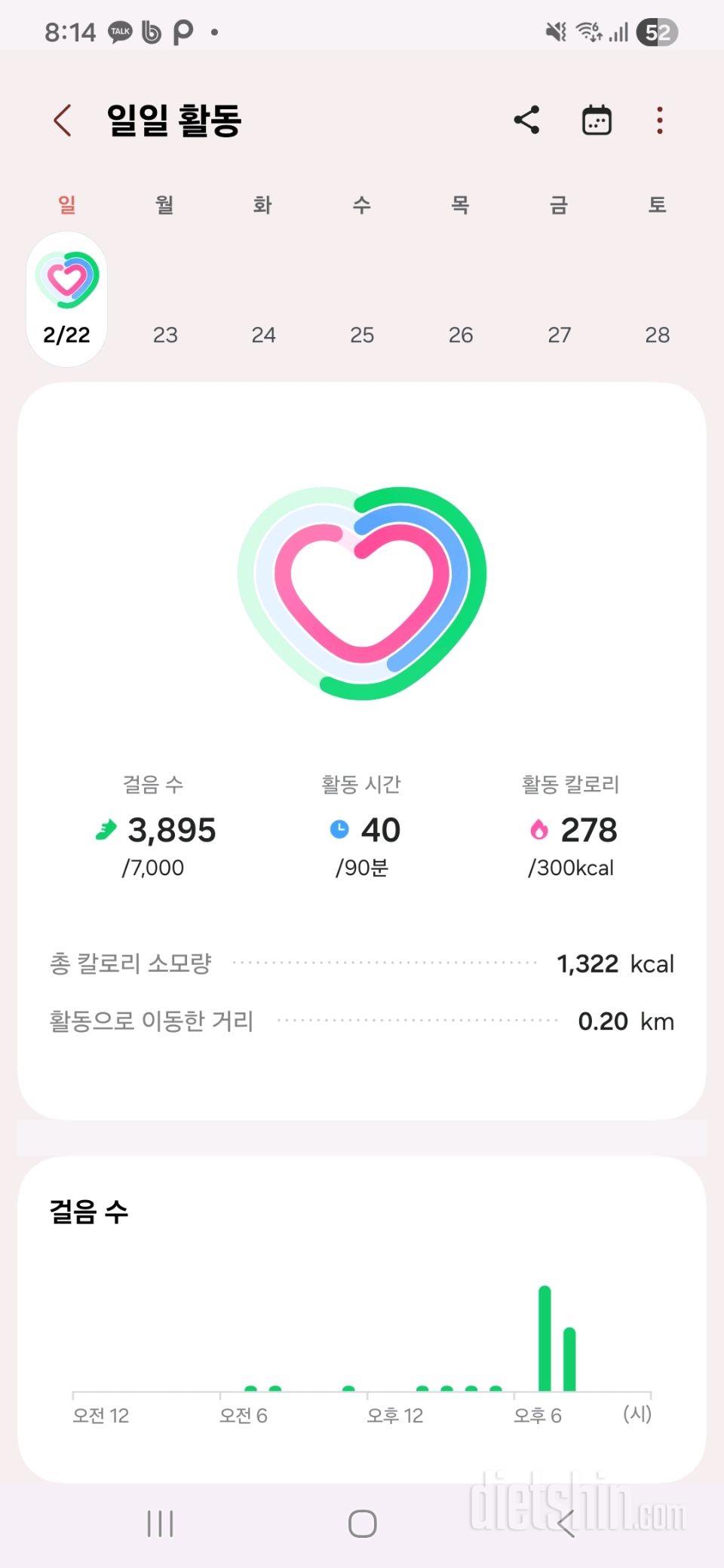
Task: Open the share options
Action: pos(526,120)
